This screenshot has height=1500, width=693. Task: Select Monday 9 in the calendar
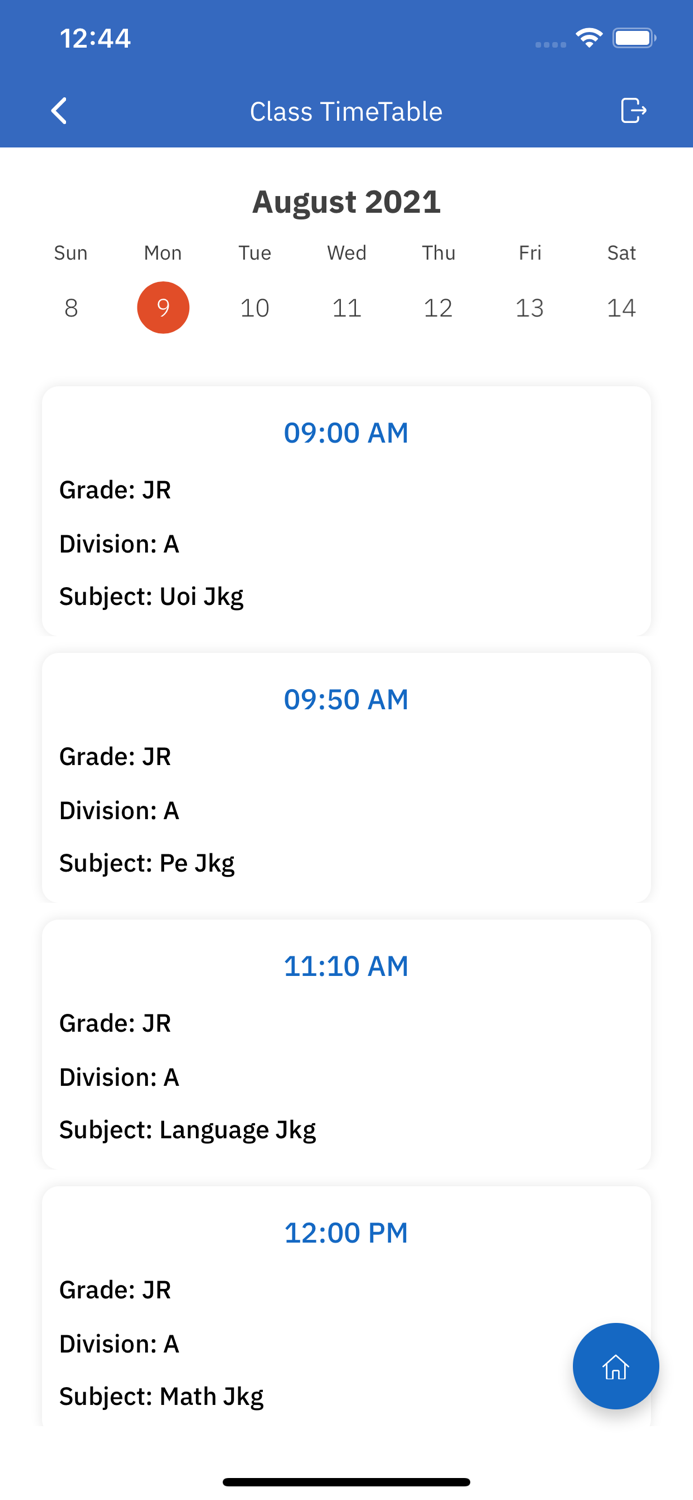pyautogui.click(x=163, y=308)
